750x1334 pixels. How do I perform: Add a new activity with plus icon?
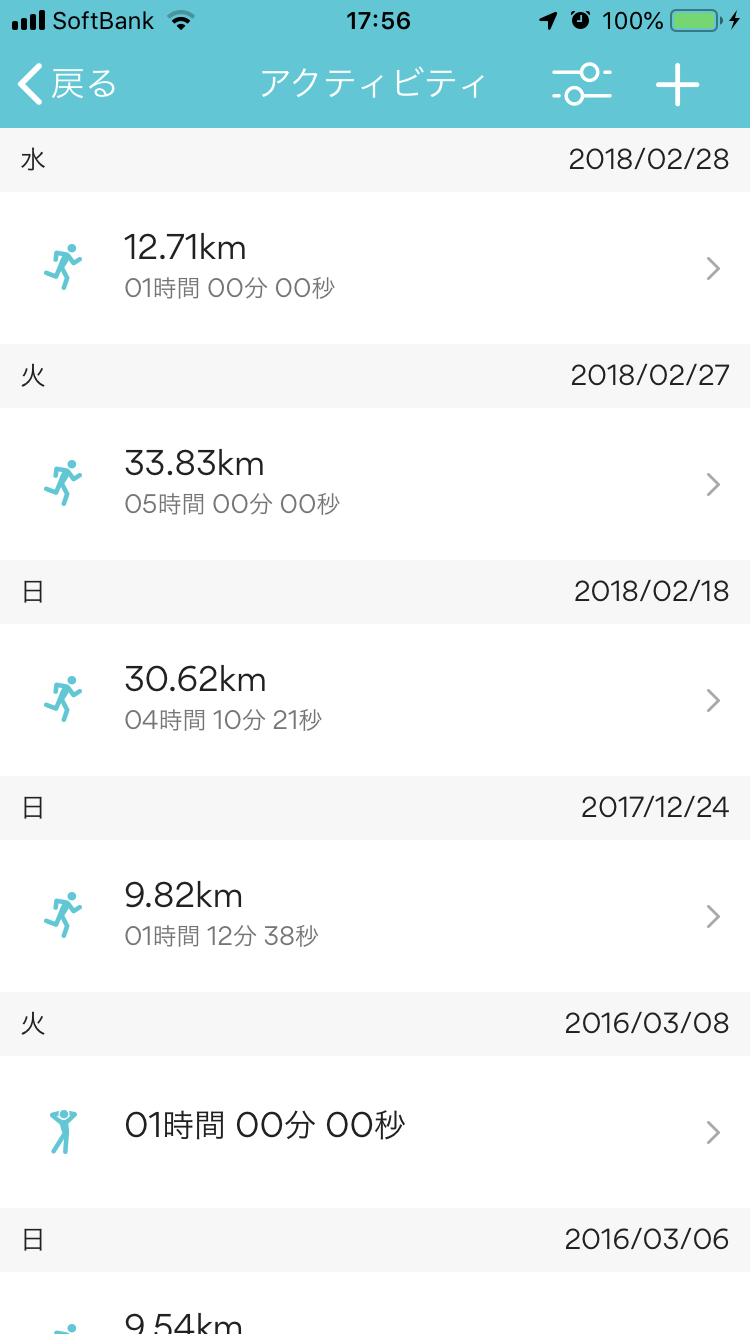(678, 84)
